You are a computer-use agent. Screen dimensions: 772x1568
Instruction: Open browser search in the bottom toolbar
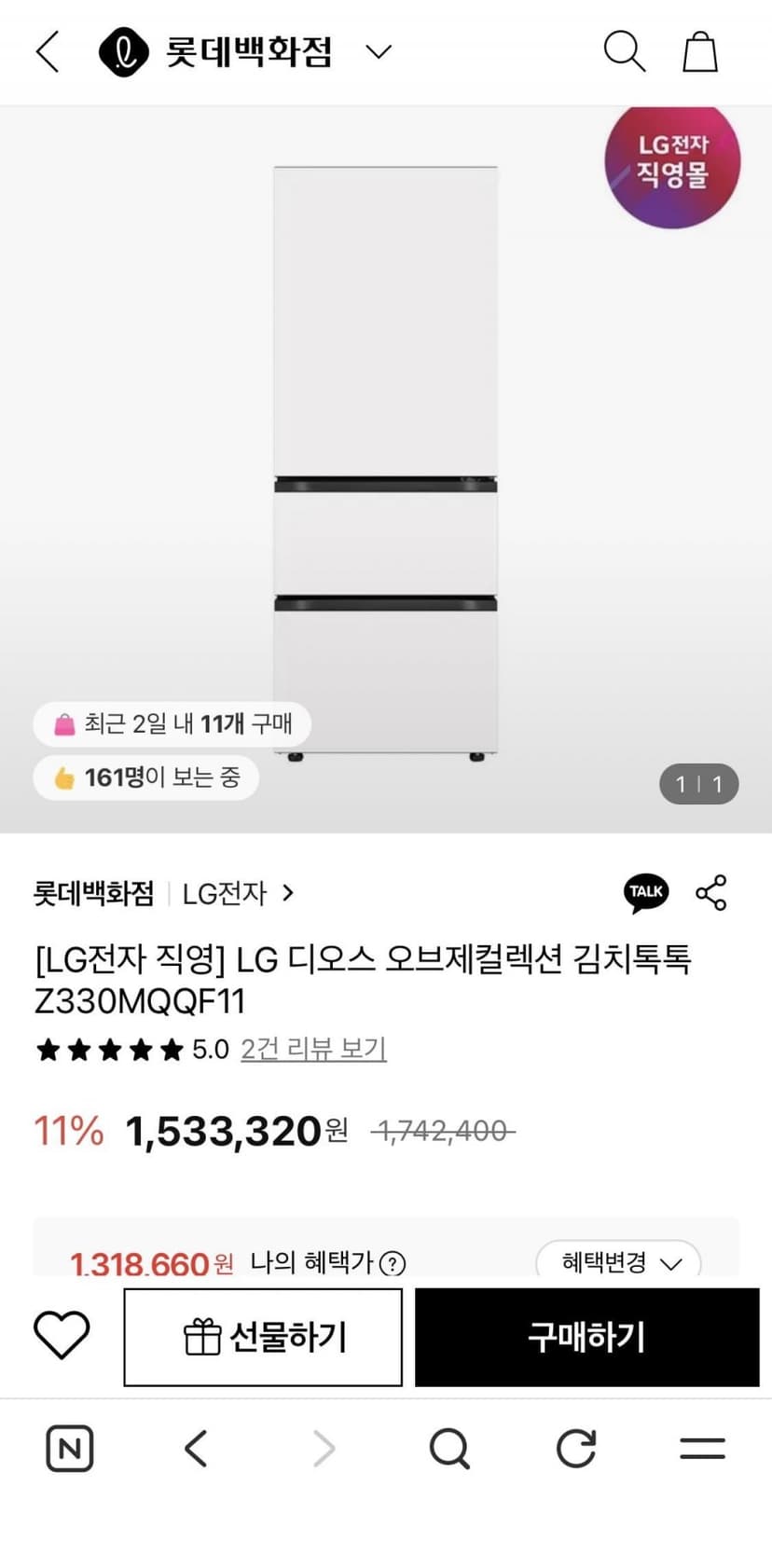(449, 1449)
